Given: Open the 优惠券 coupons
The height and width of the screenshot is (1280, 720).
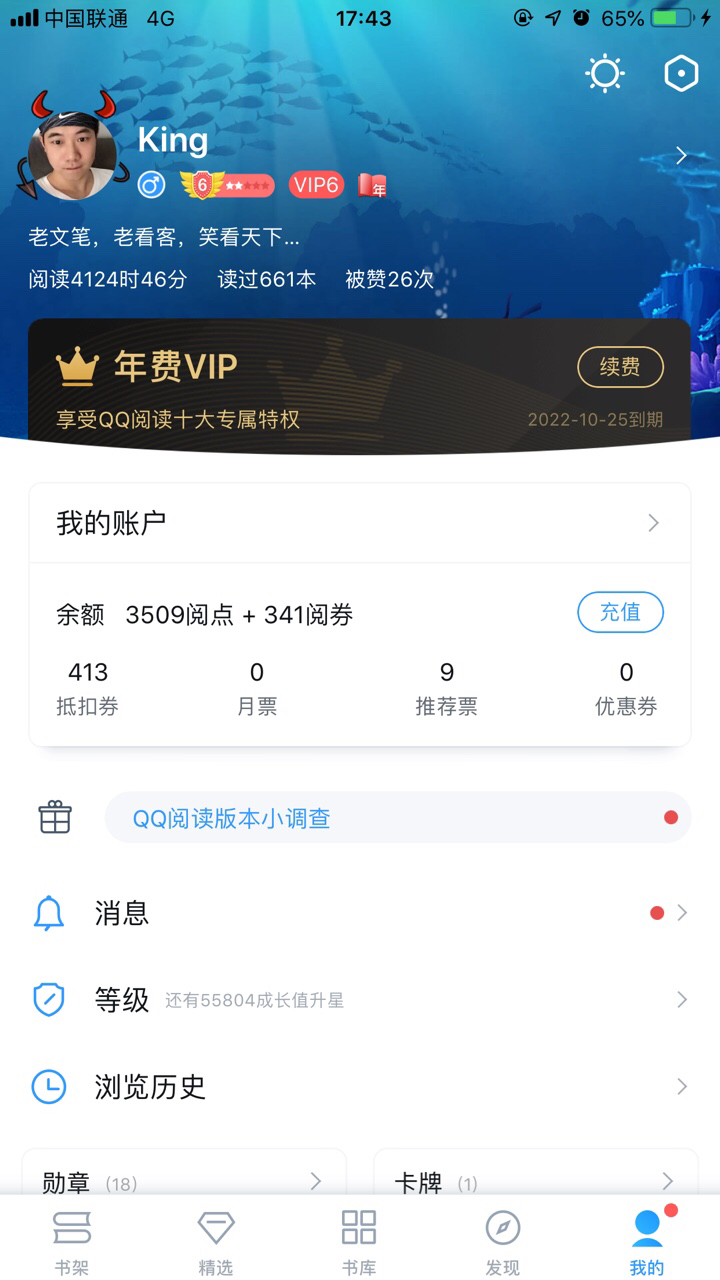Looking at the screenshot, I should pos(626,688).
